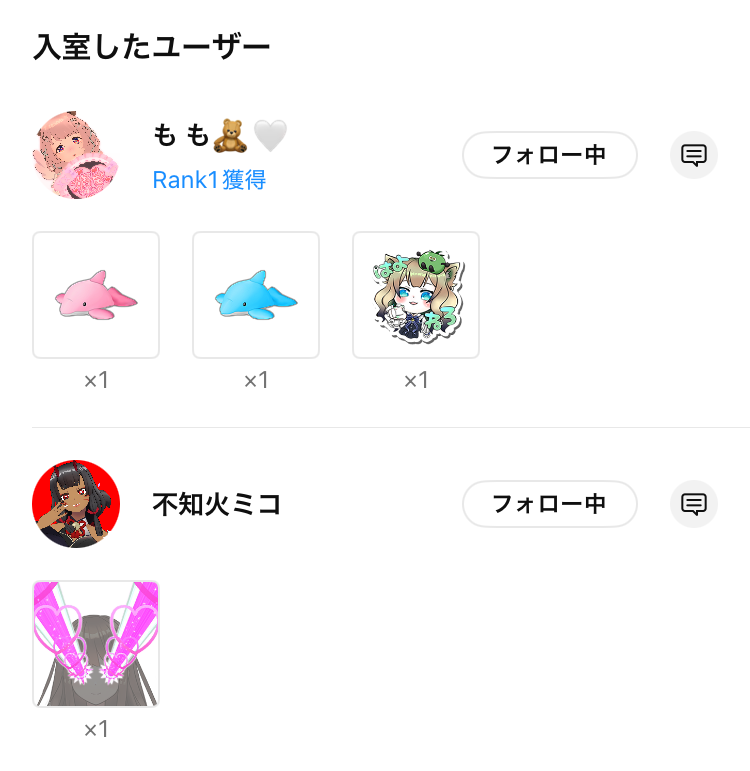Image resolution: width=750 pixels, height=771 pixels.
Task: Select the pink dolphin gift tile
Action: 96,295
